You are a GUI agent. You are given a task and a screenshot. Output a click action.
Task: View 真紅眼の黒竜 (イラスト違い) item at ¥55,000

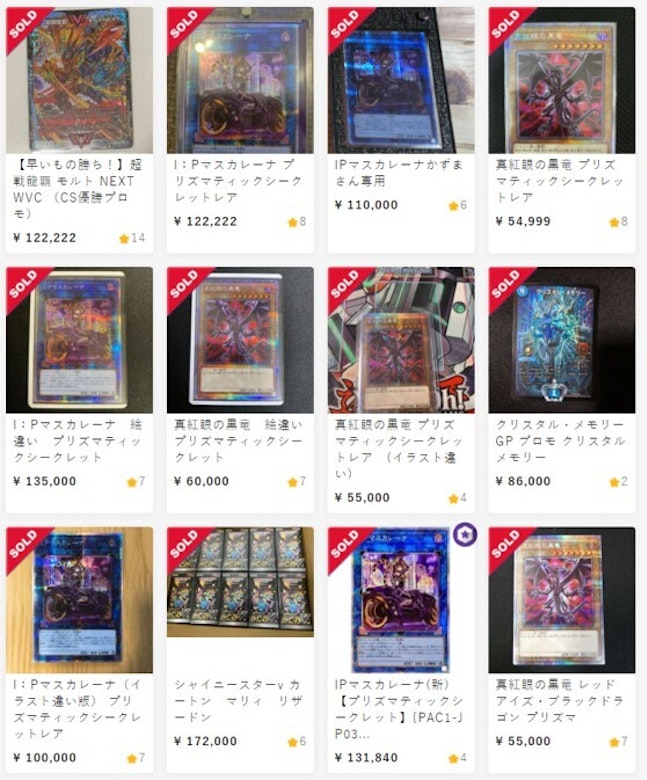click(x=401, y=340)
